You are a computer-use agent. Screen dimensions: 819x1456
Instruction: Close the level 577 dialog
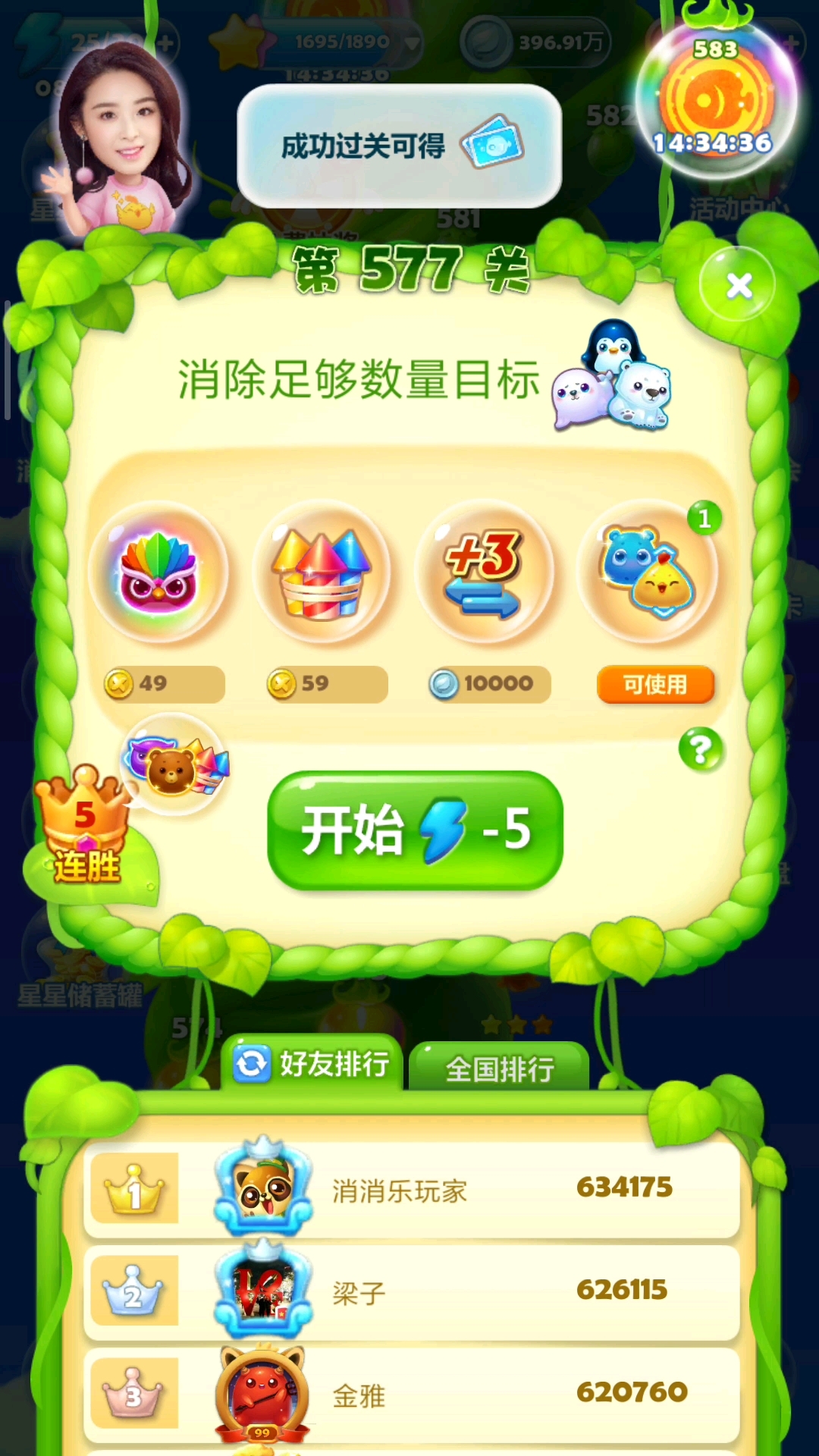point(738,286)
